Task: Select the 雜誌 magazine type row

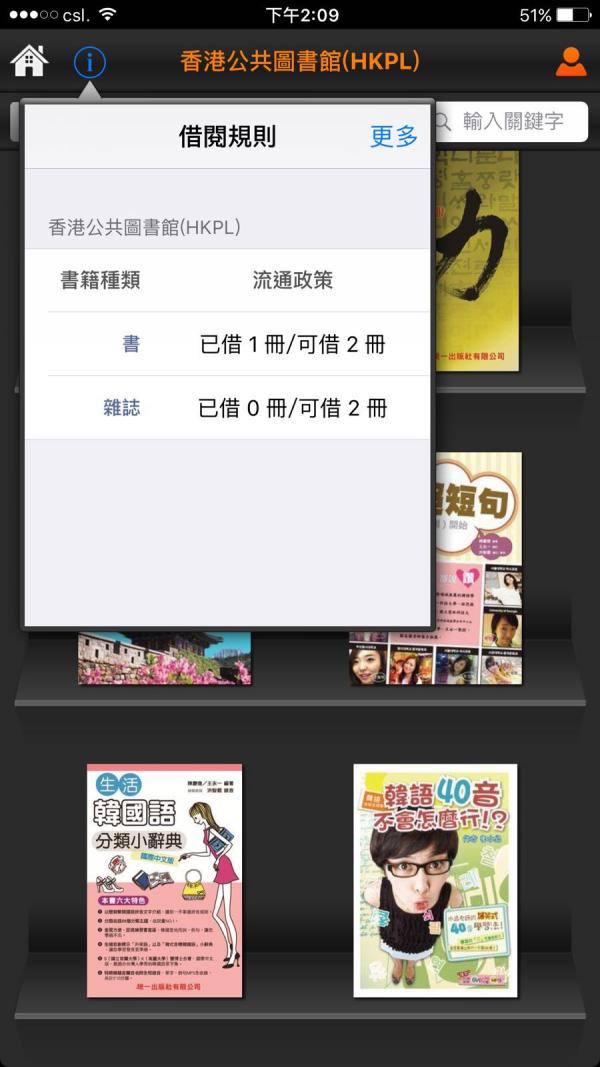Action: point(228,408)
